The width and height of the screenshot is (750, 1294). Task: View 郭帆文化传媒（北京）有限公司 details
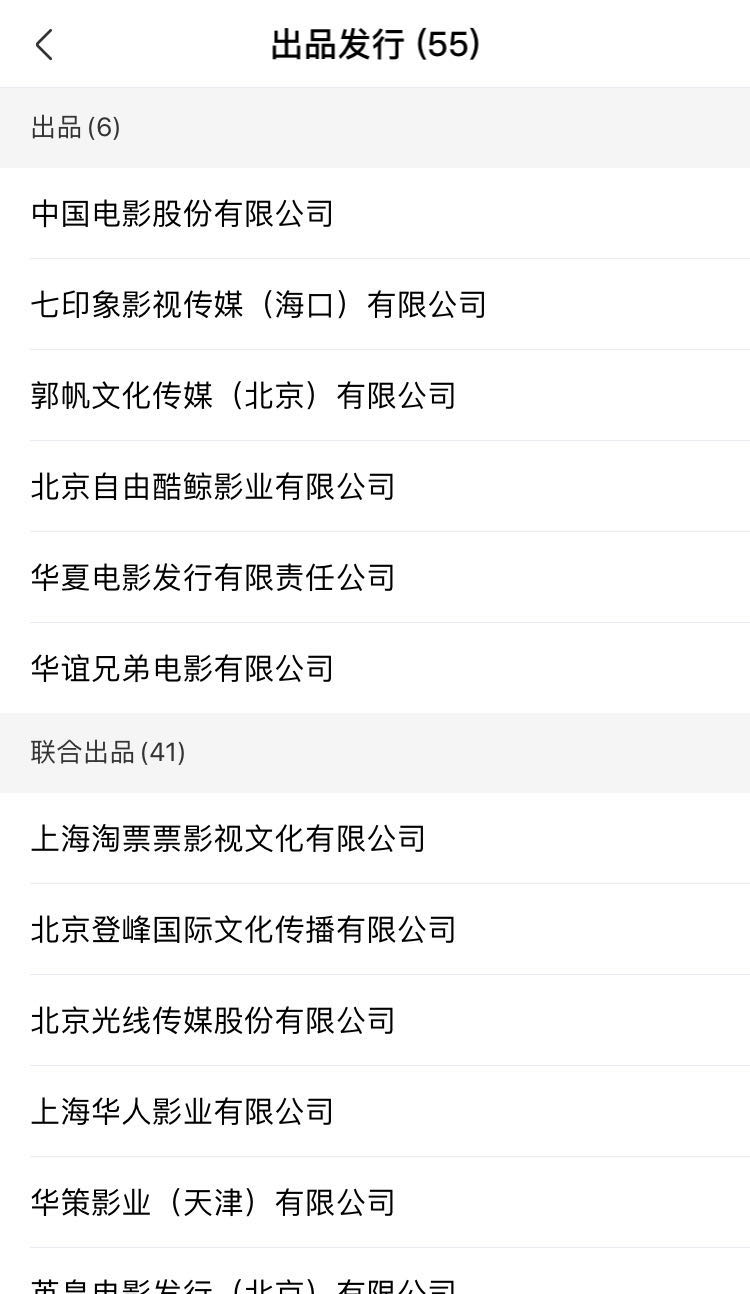pyautogui.click(x=243, y=396)
